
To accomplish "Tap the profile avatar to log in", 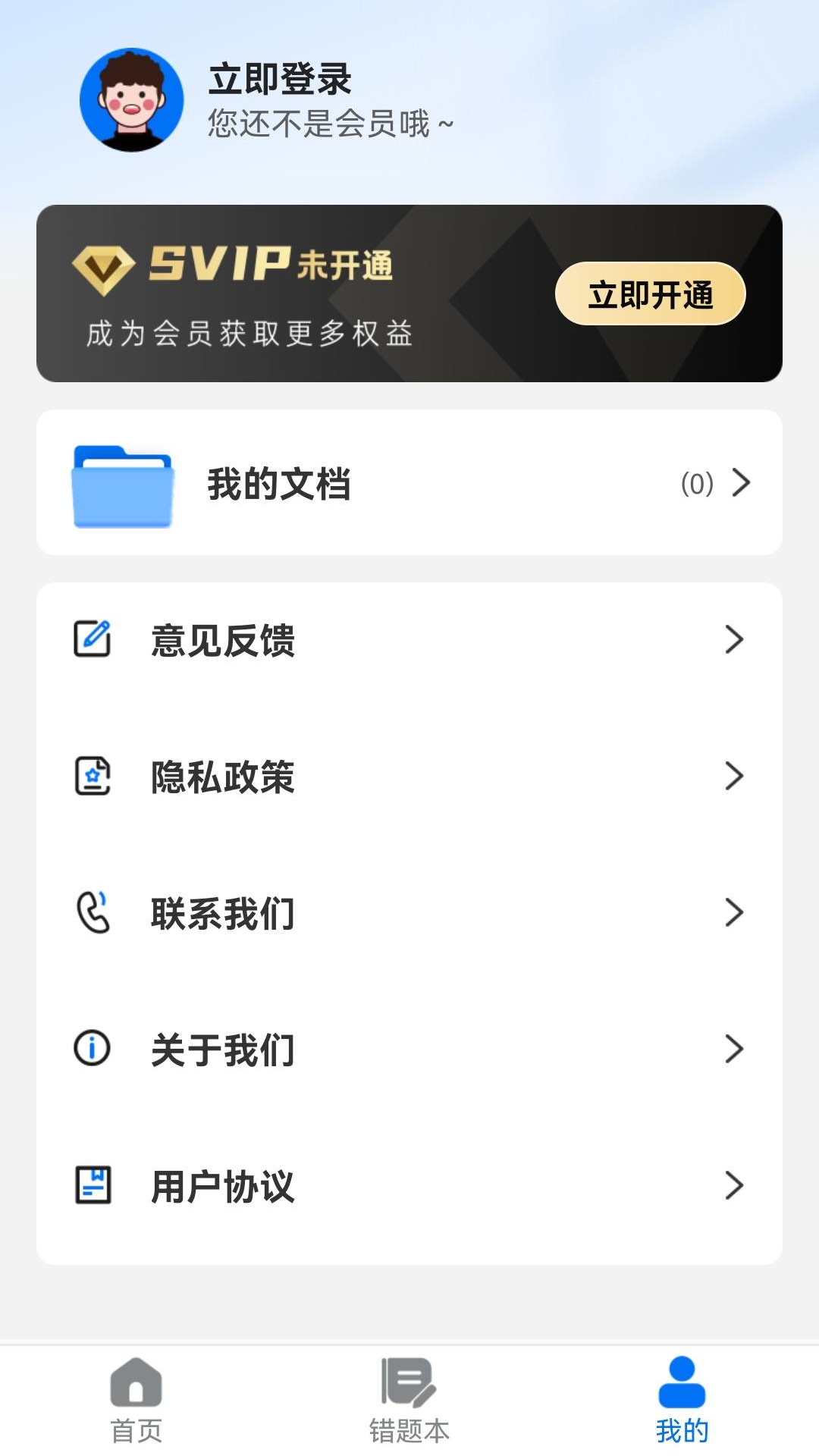I will tap(132, 100).
